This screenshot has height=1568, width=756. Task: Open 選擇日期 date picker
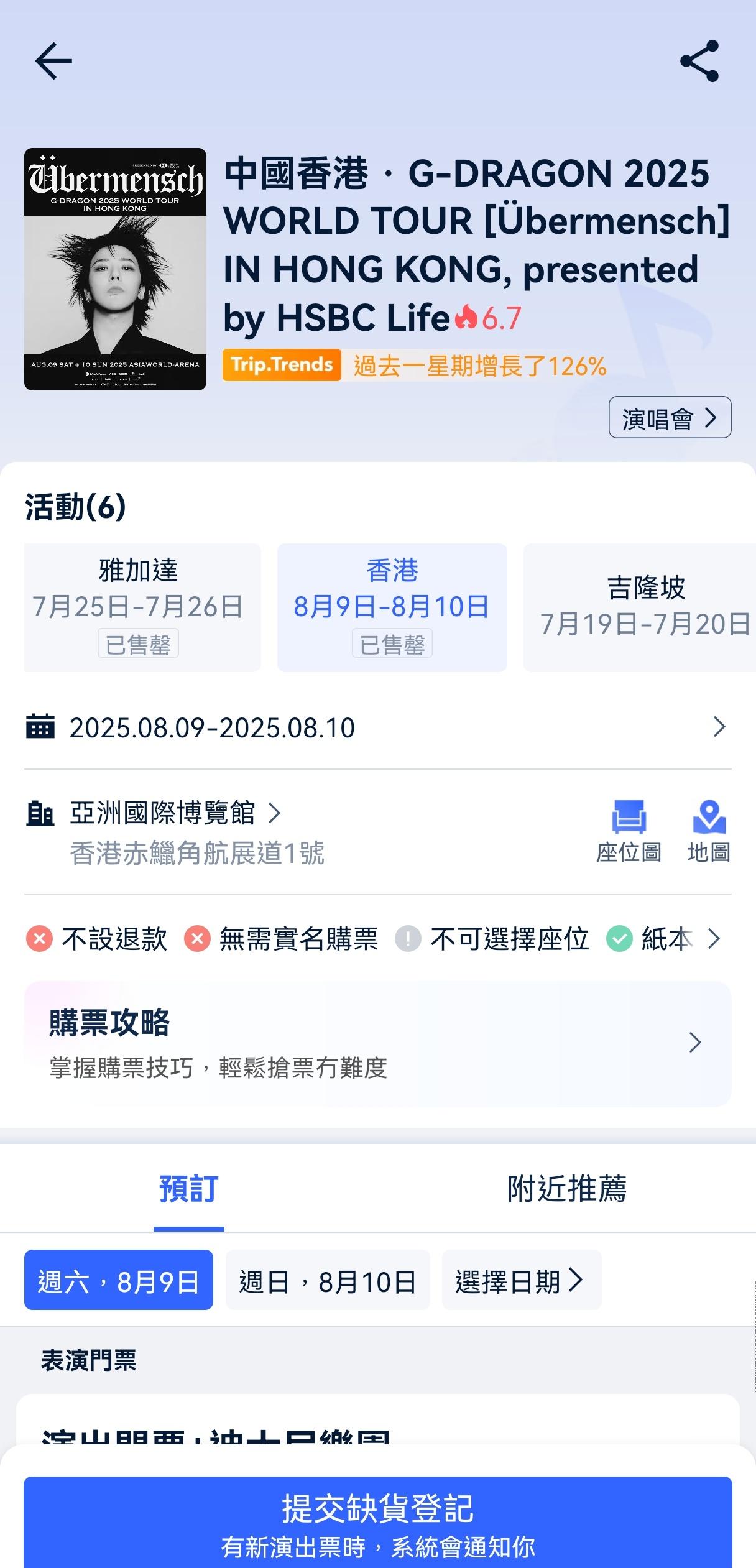tap(522, 1280)
